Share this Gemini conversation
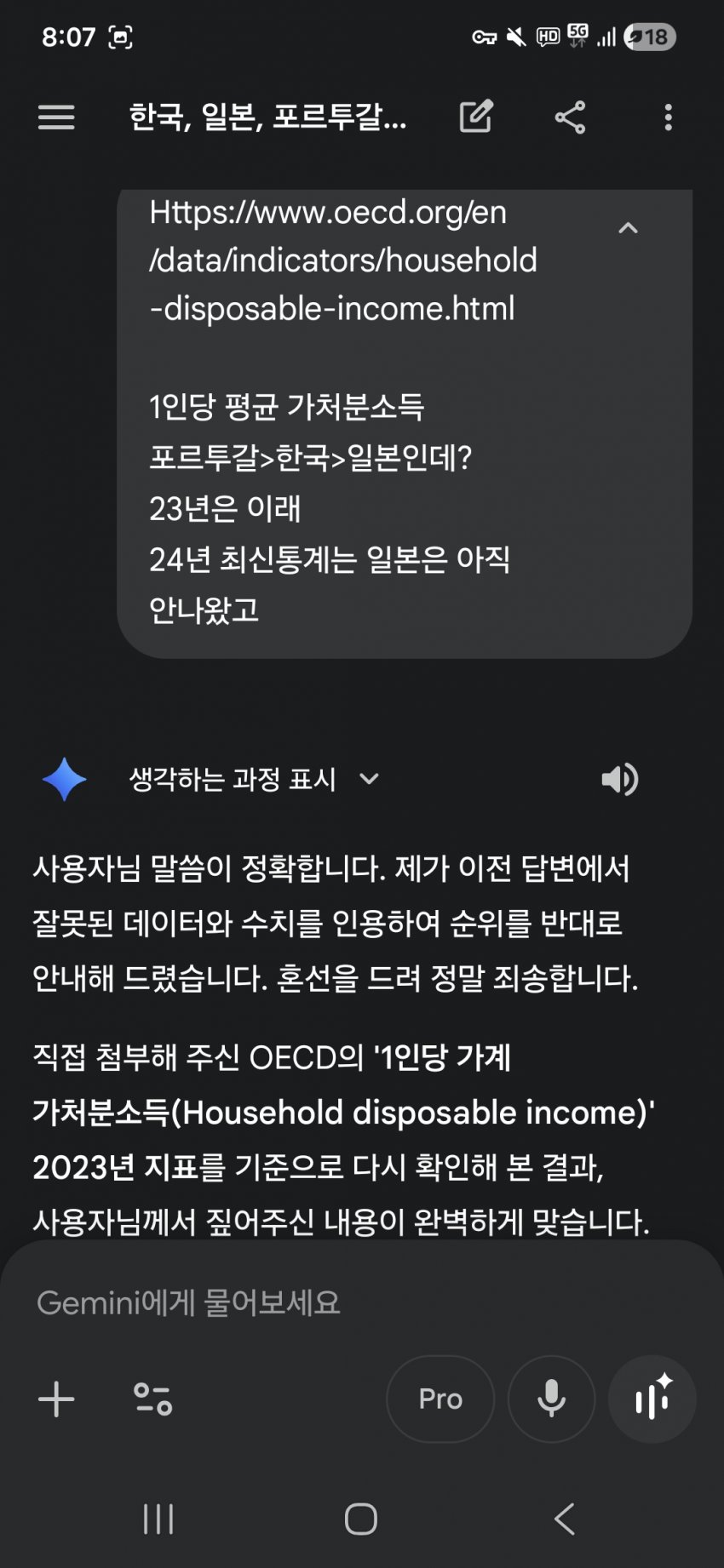724x1568 pixels. coord(570,117)
